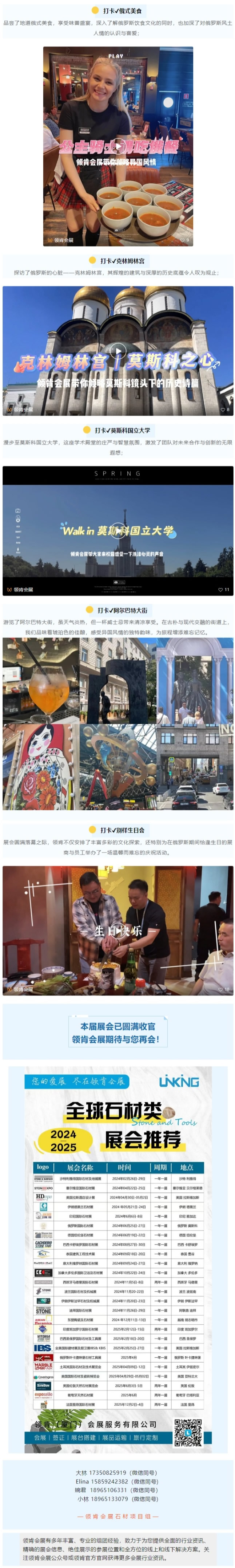The height and width of the screenshot is (1568, 235).
Task: Like the Russian cuisine video
Action: point(183,240)
